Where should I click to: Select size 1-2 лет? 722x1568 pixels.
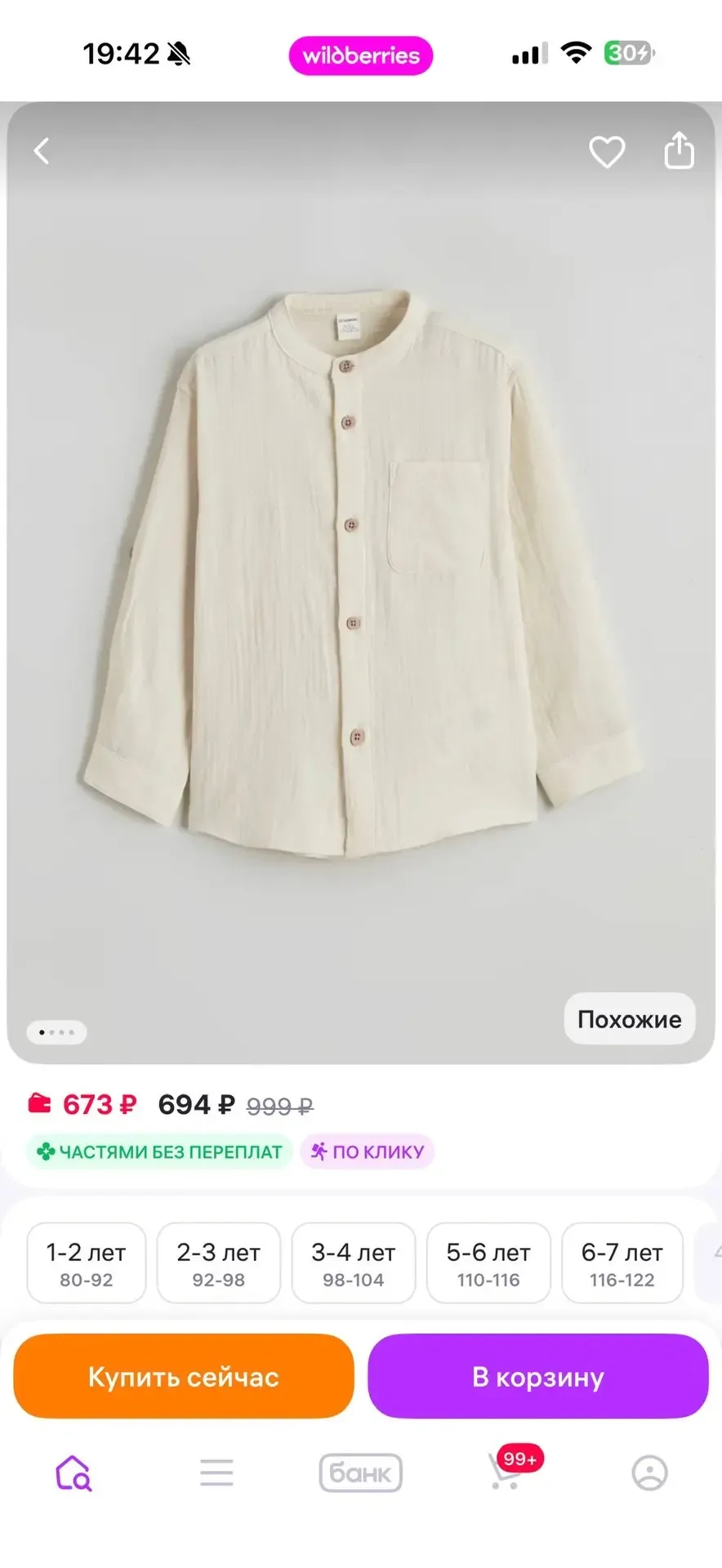(86, 1262)
